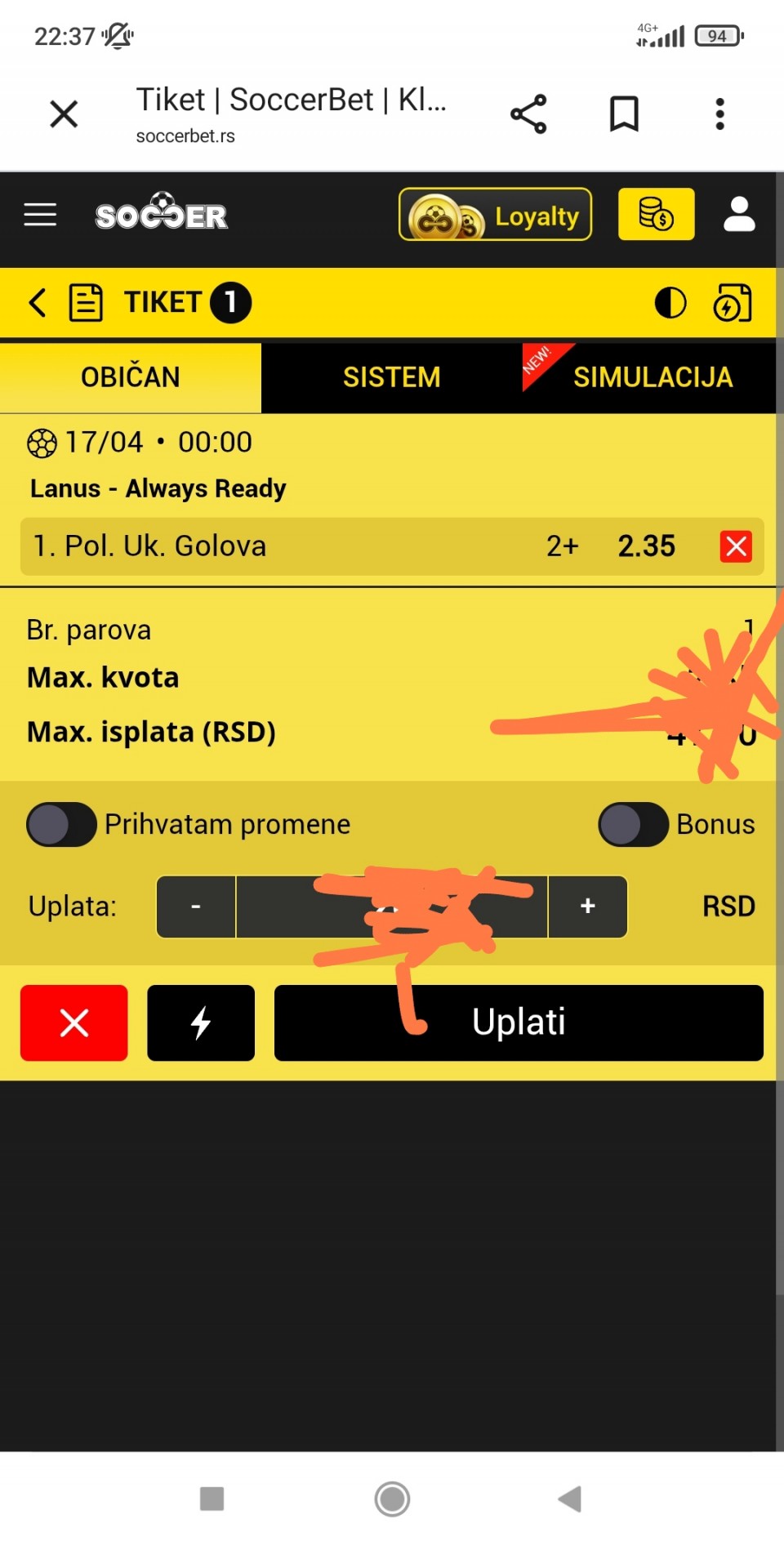Remove the Lanus - Always Ready bet

[x=736, y=546]
